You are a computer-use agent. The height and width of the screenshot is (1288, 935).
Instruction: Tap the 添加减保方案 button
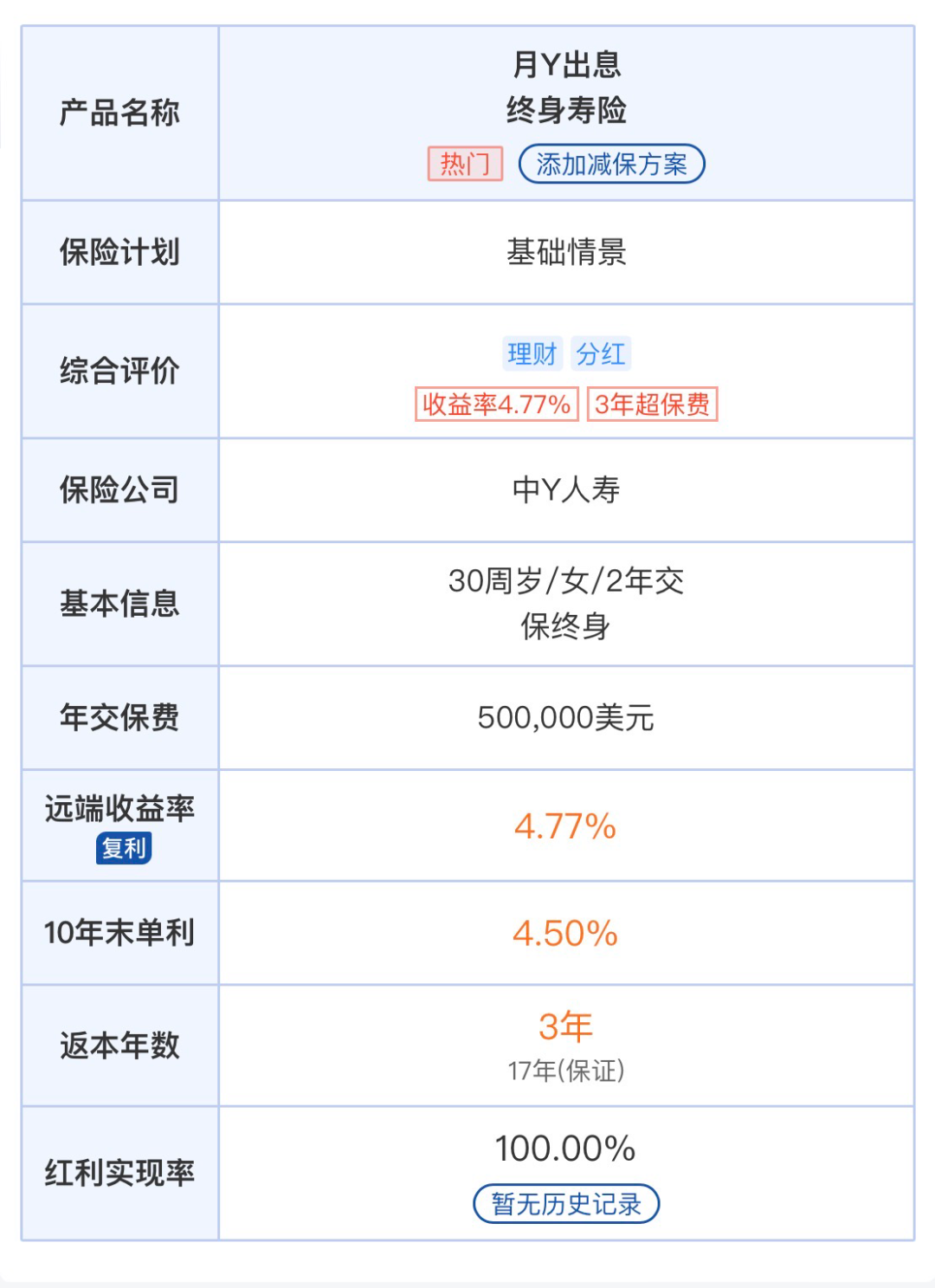tap(611, 164)
